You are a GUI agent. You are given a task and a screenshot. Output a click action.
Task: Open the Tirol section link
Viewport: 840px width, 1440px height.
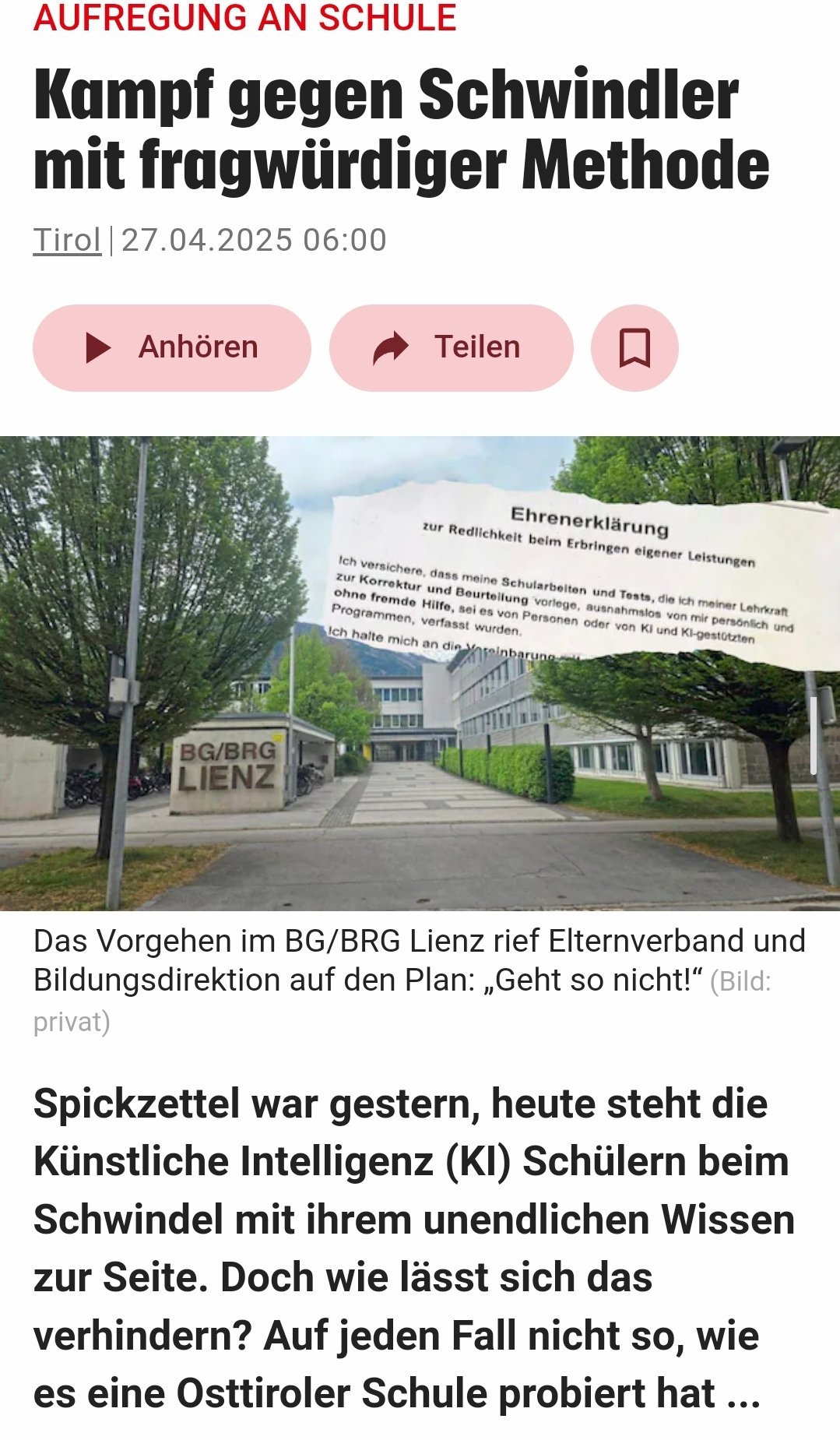click(67, 240)
